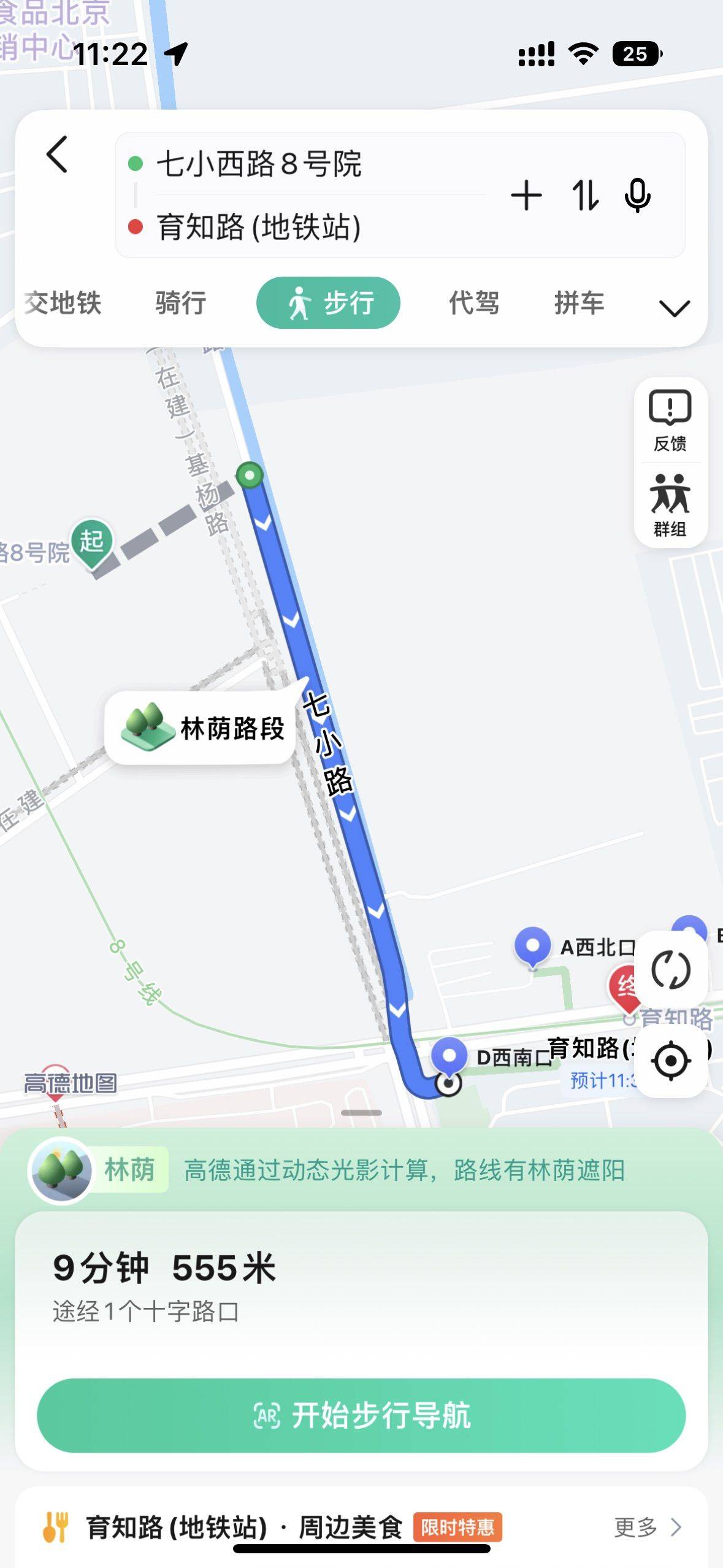Image resolution: width=723 pixels, height=1568 pixels.
Task: Open 反馈 feedback
Action: pyautogui.click(x=670, y=421)
